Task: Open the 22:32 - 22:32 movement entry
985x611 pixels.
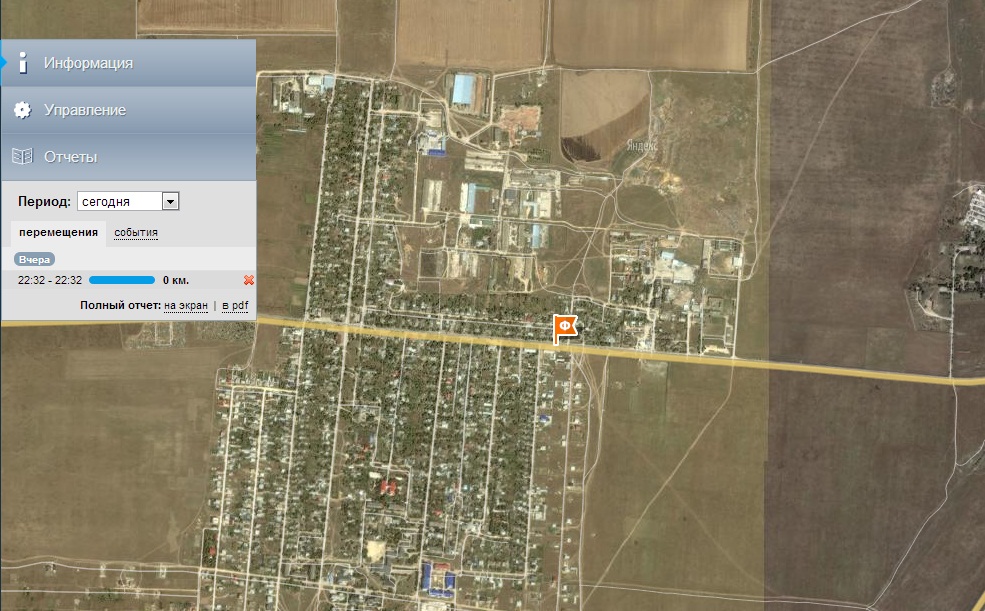Action: tap(50, 280)
